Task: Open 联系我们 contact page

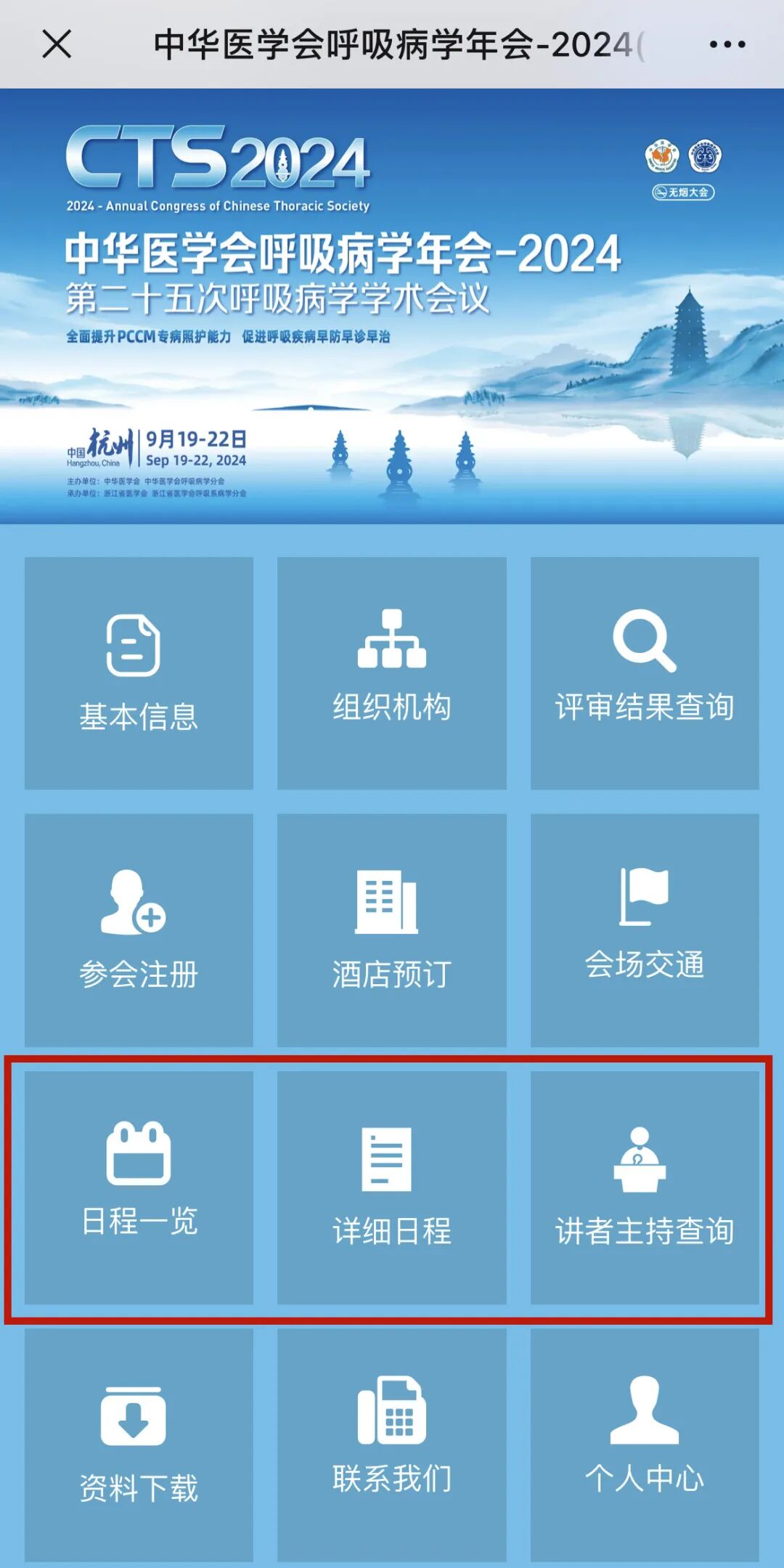Action: [x=391, y=1444]
